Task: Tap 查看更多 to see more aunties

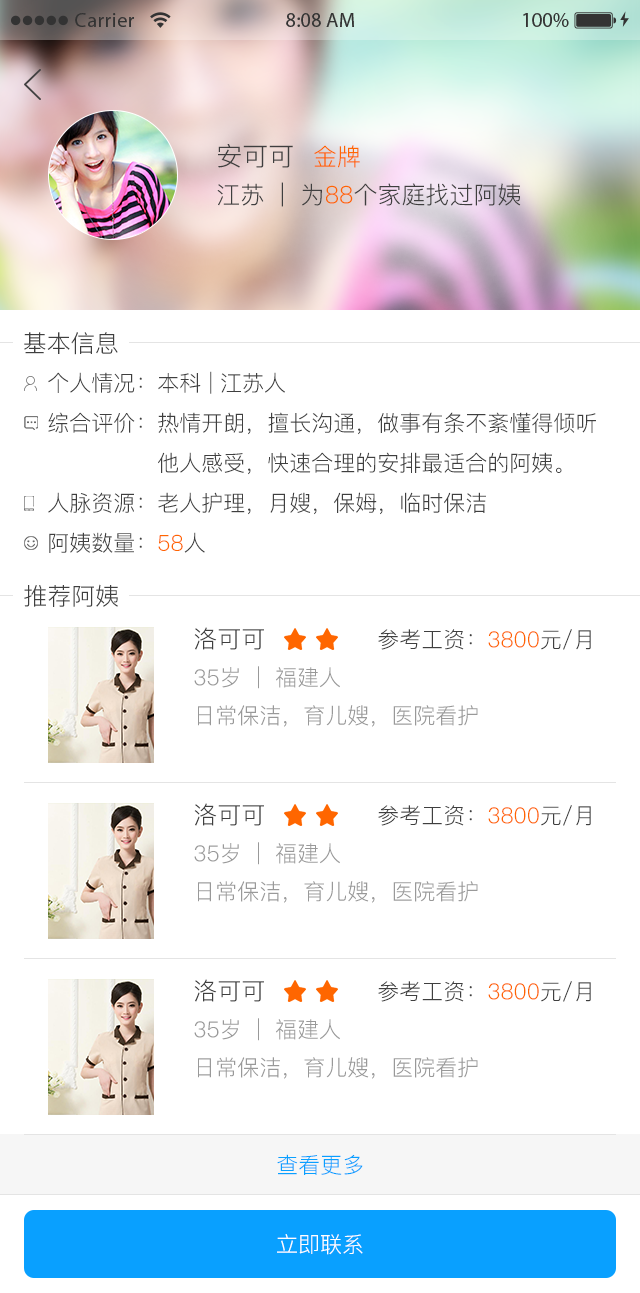Action: pyautogui.click(x=320, y=1165)
